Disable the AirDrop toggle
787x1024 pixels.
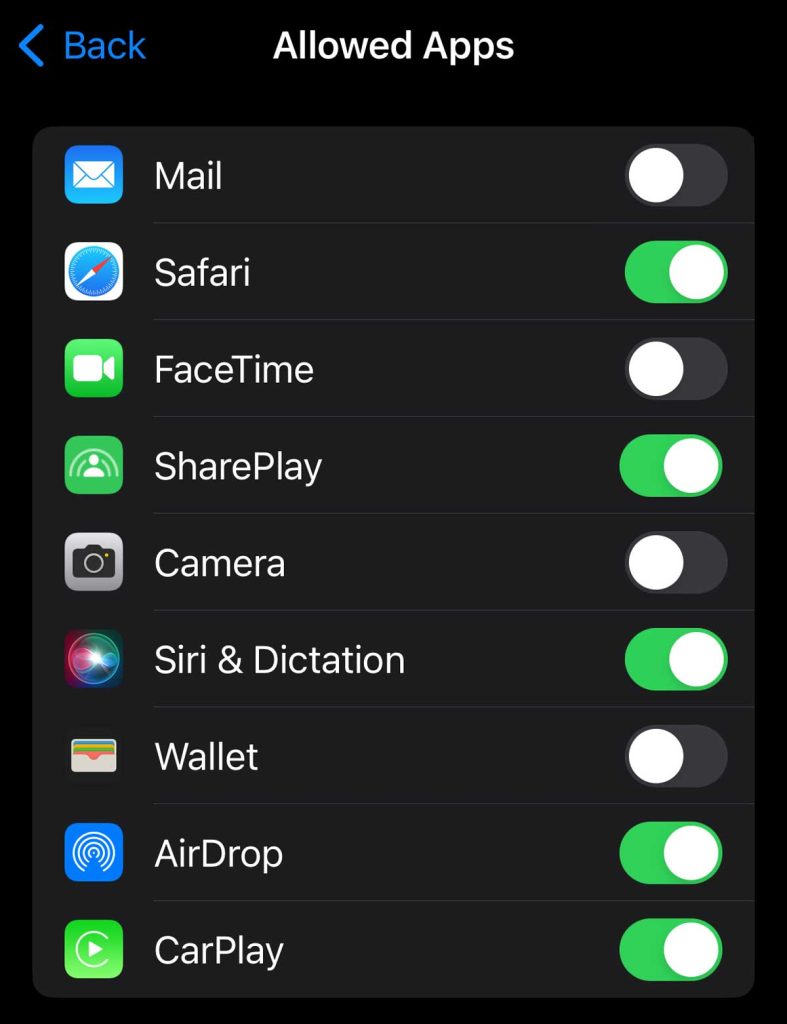pyautogui.click(x=671, y=853)
